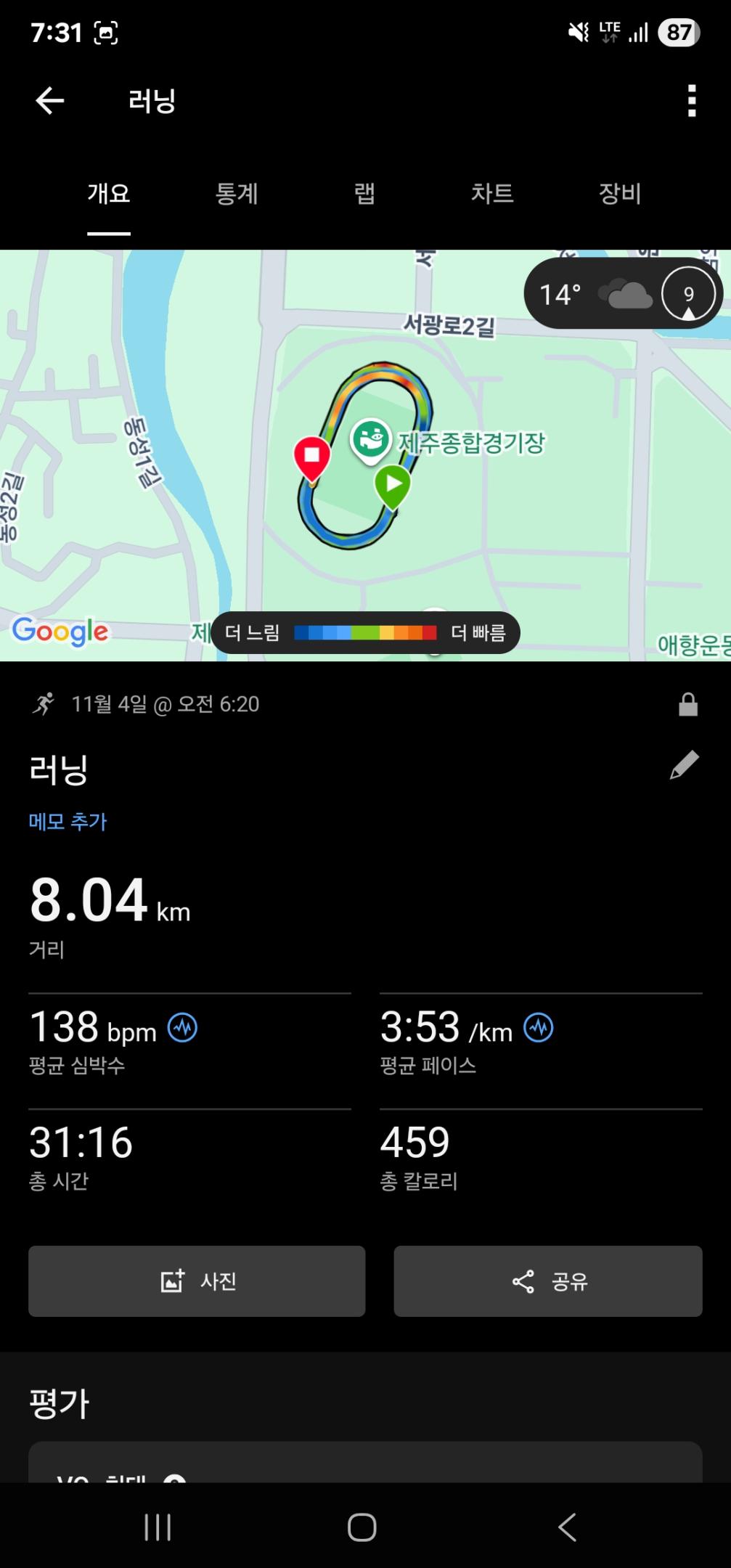The width and height of the screenshot is (731, 1568).
Task: Tap the 공유 share button
Action: coord(547,1281)
